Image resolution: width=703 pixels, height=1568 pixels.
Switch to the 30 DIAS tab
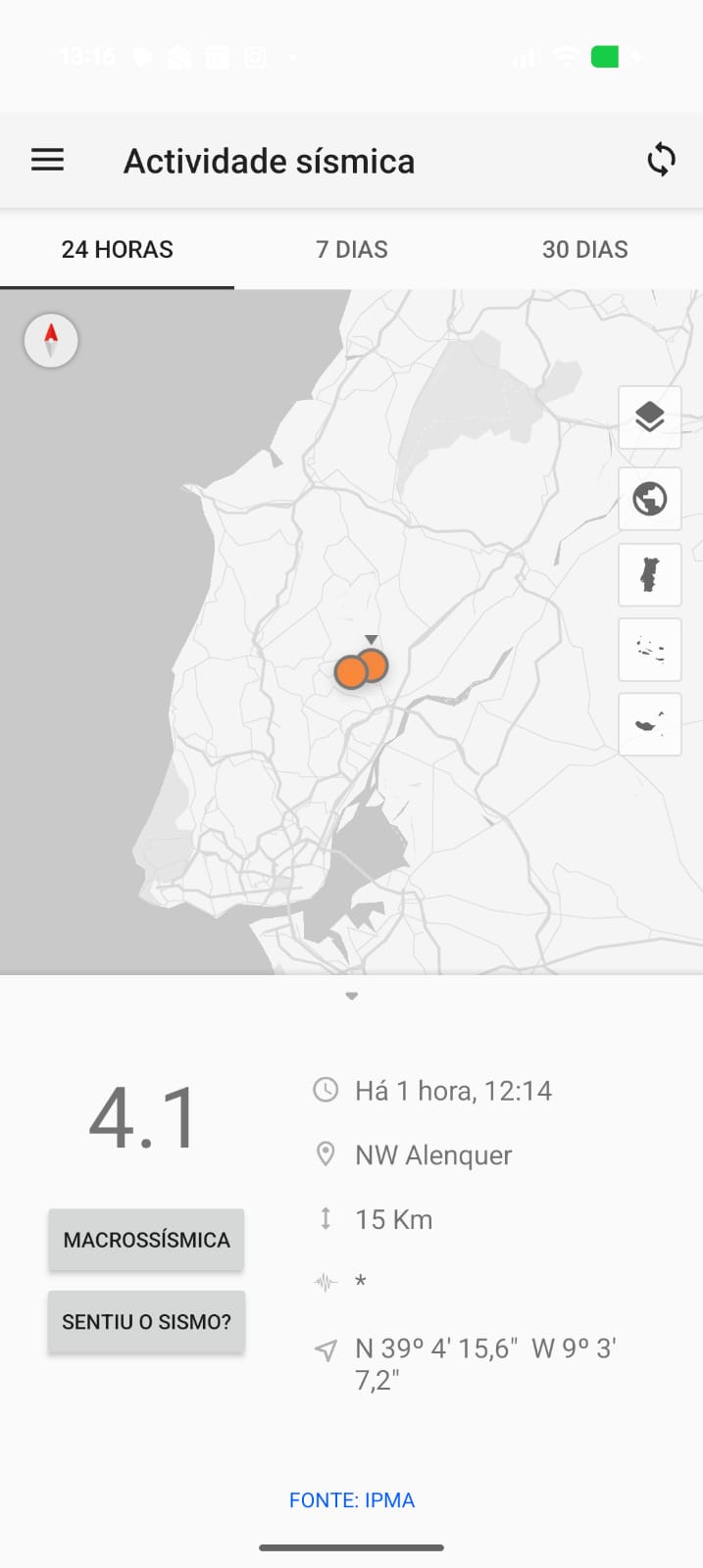[584, 250]
